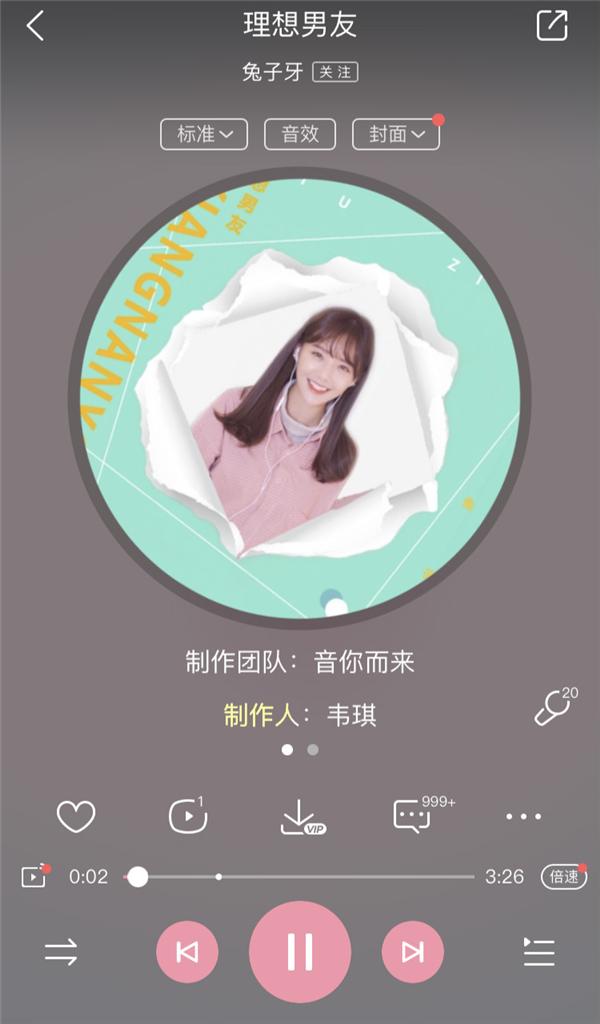Pause the current song
This screenshot has height=1024, width=600.
pos(300,952)
